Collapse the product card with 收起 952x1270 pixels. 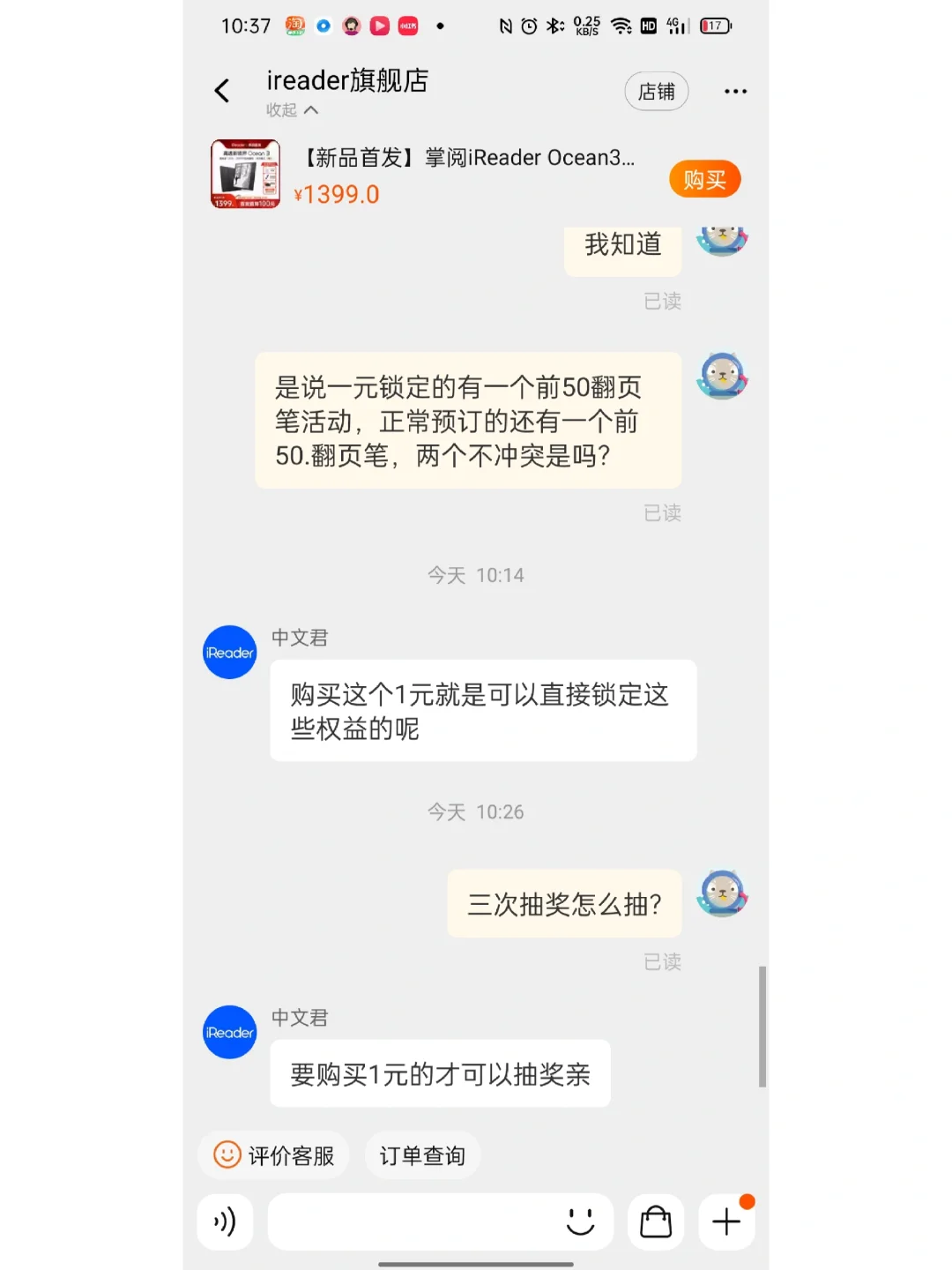tap(292, 110)
